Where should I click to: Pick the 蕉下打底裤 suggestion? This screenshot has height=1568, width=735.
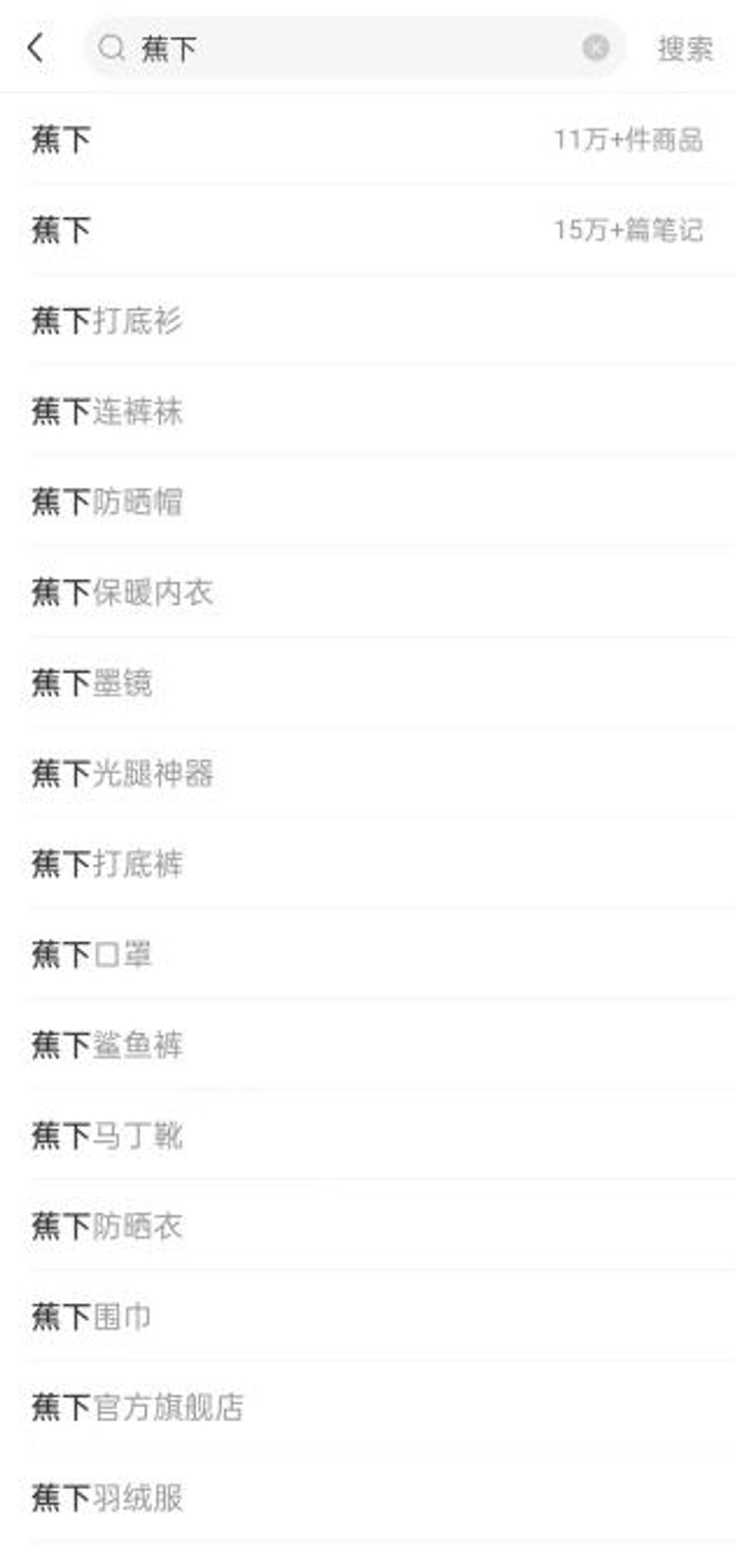[x=367, y=864]
